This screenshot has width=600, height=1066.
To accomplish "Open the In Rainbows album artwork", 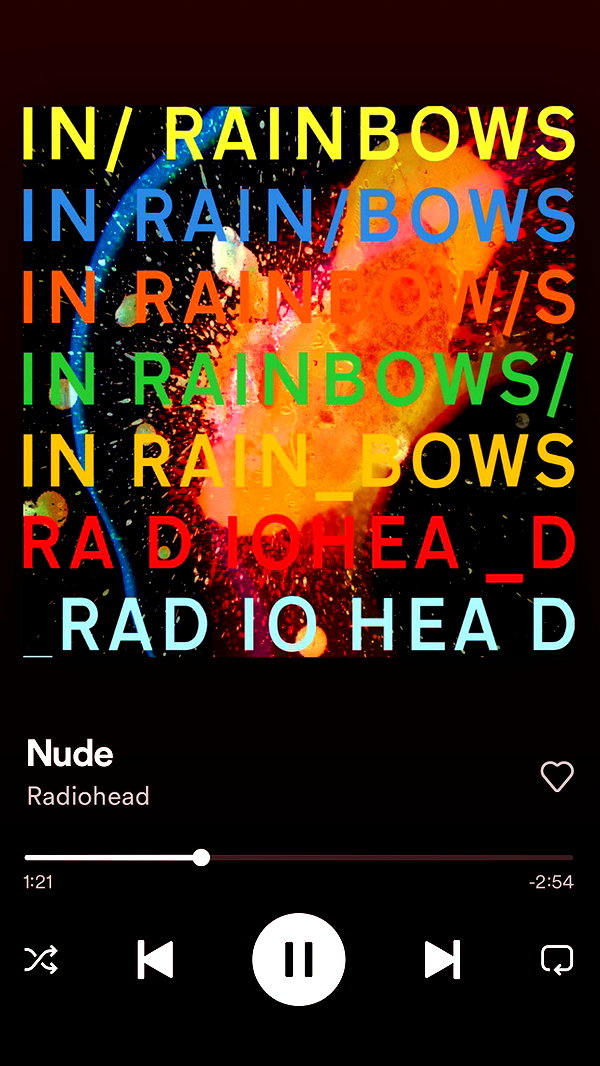I will 299,381.
